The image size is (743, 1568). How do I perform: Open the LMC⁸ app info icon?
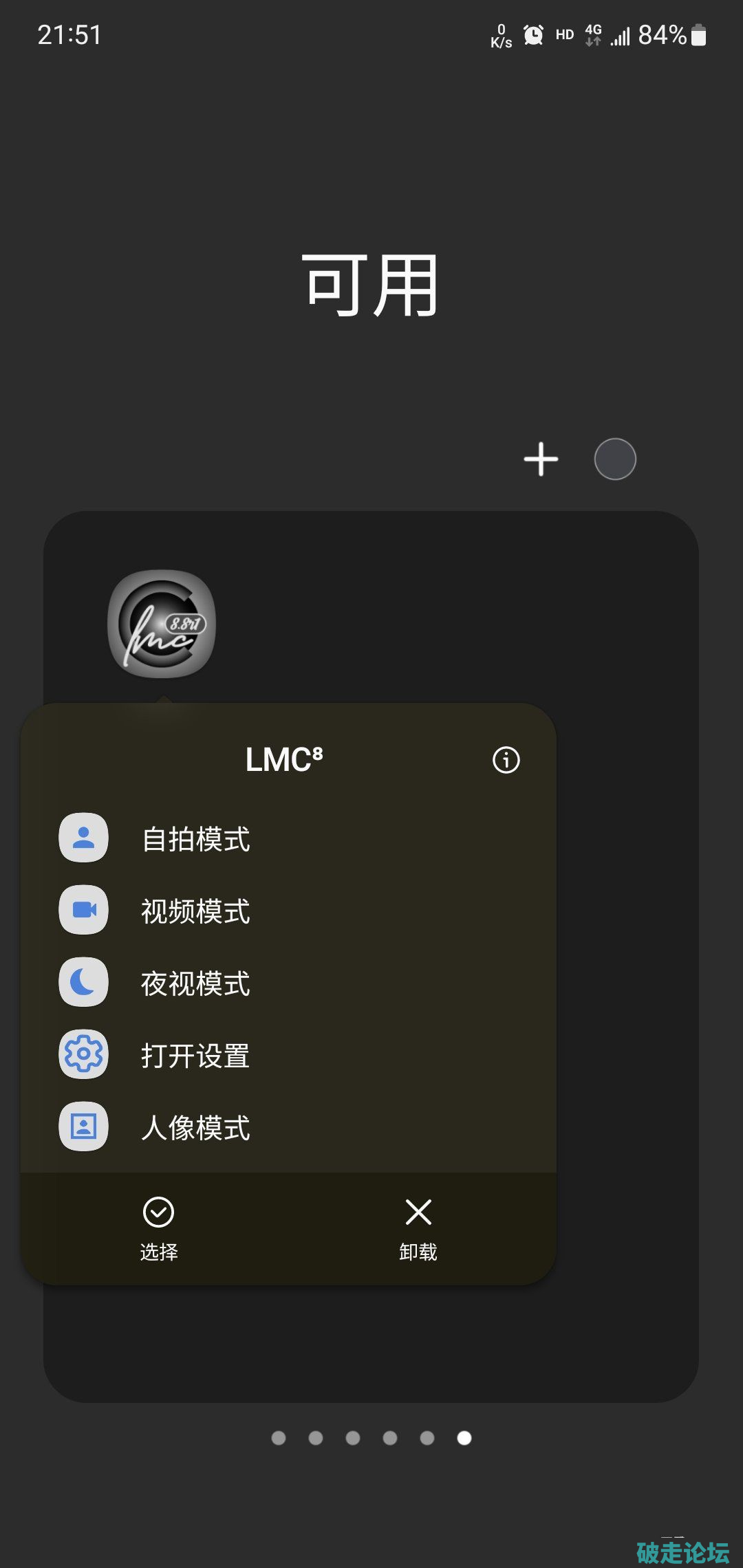[506, 760]
